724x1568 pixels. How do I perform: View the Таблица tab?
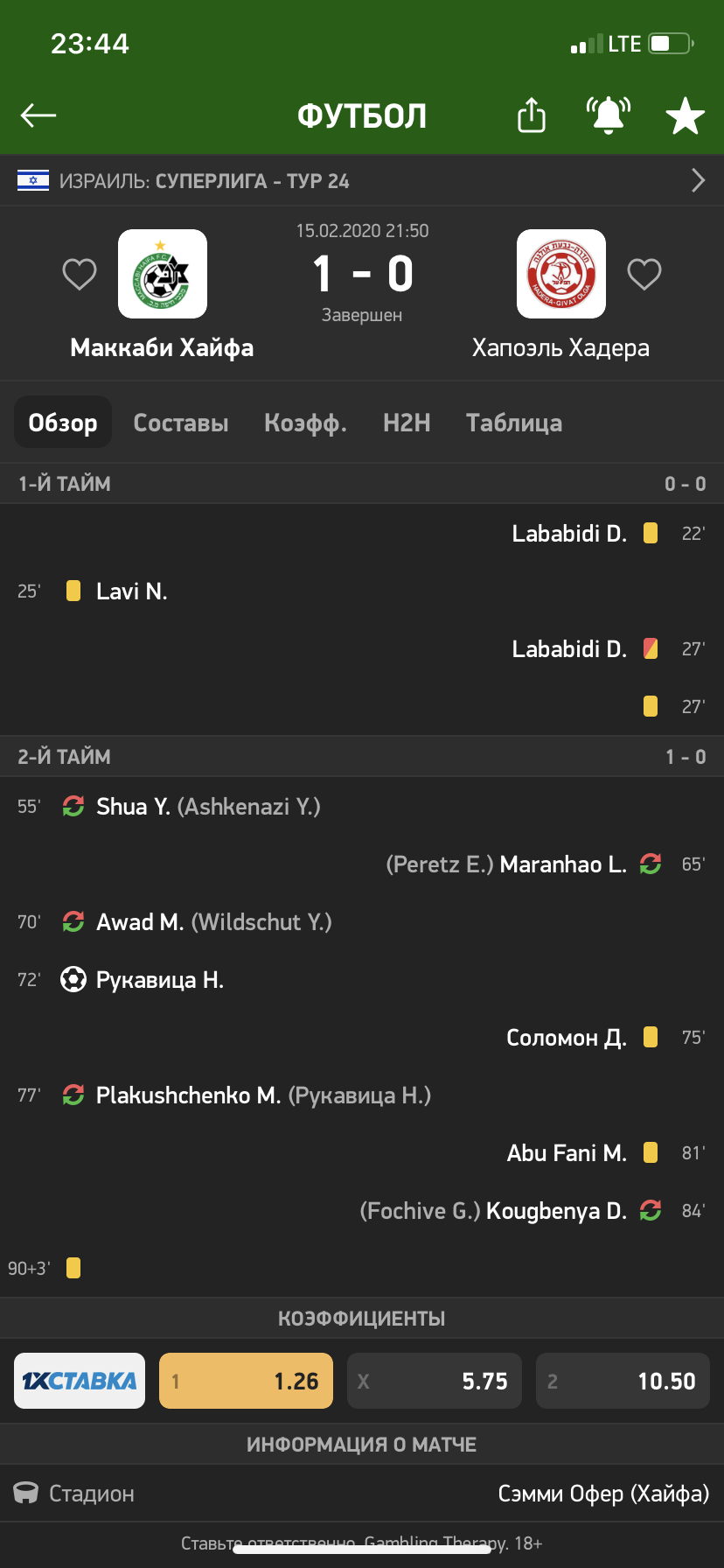[x=514, y=423]
